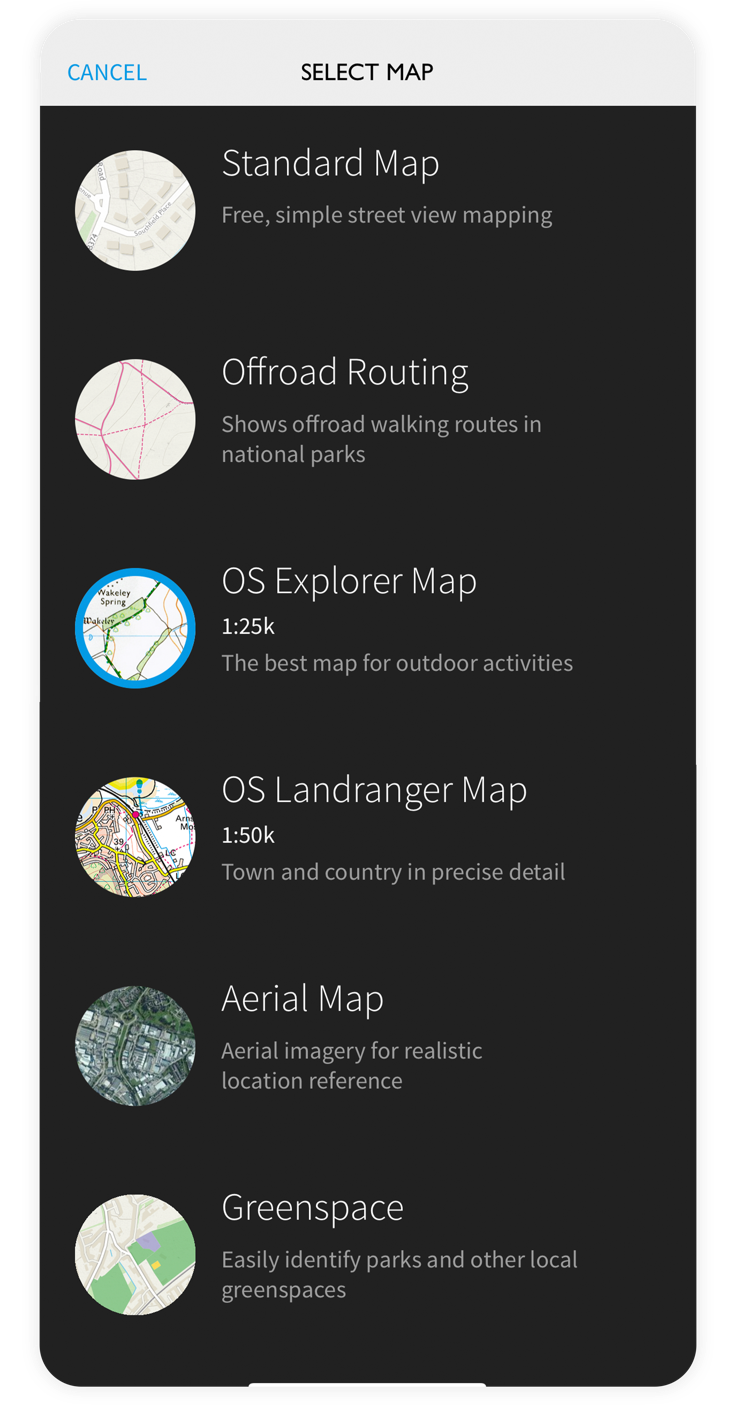Cancel map selection
The height and width of the screenshot is (1405, 736).
(106, 72)
